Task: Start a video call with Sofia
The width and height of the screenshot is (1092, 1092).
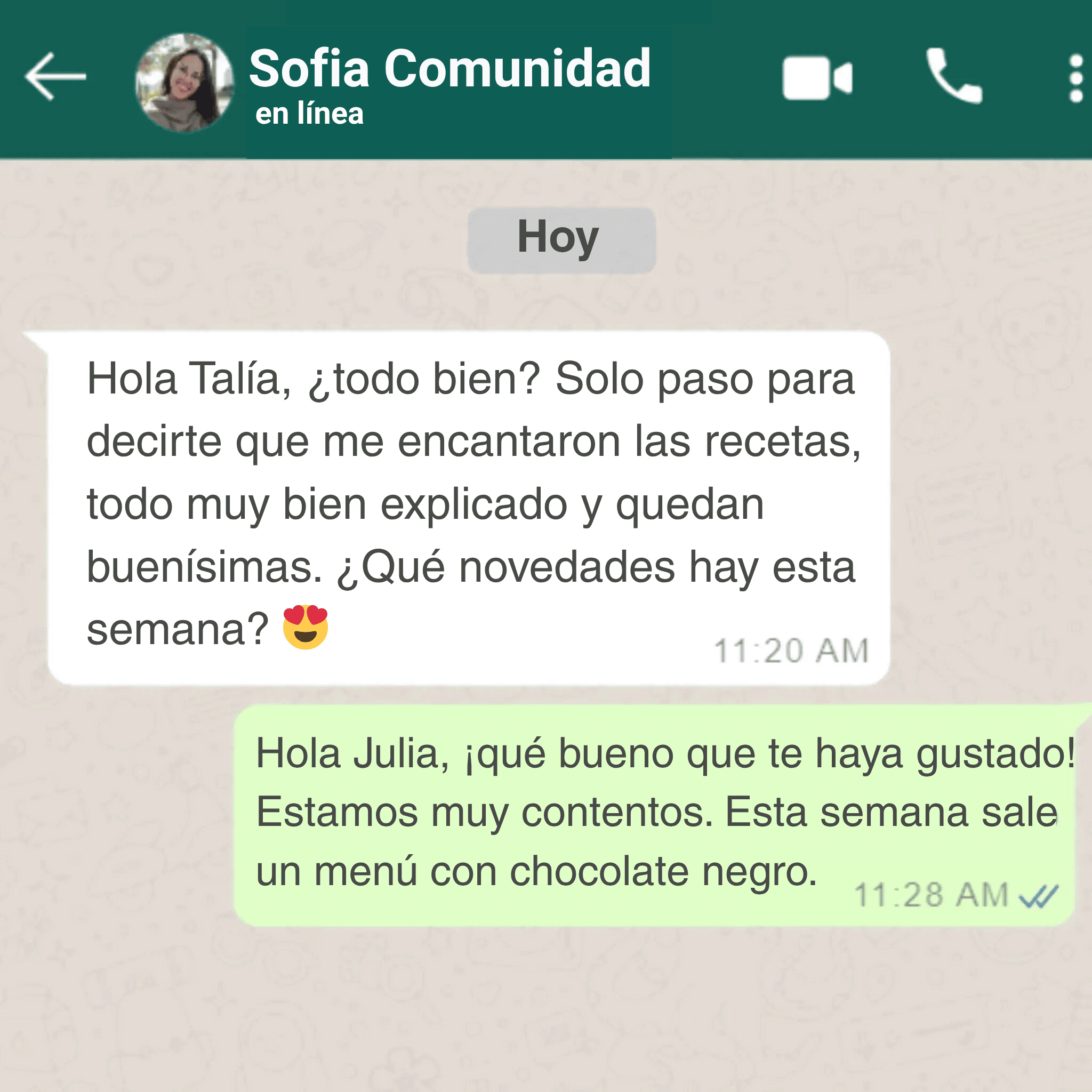Action: coord(817,78)
